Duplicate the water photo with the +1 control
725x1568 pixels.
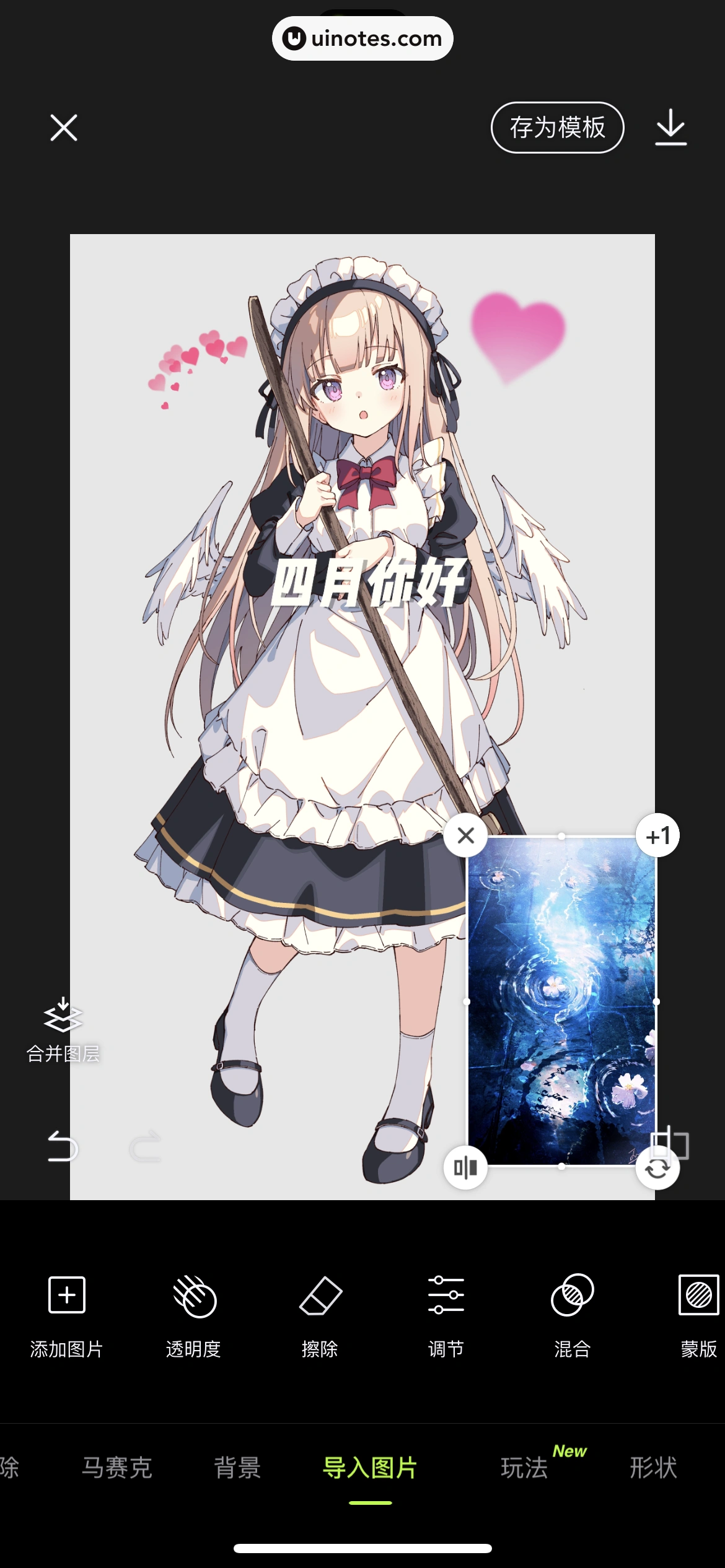[658, 835]
